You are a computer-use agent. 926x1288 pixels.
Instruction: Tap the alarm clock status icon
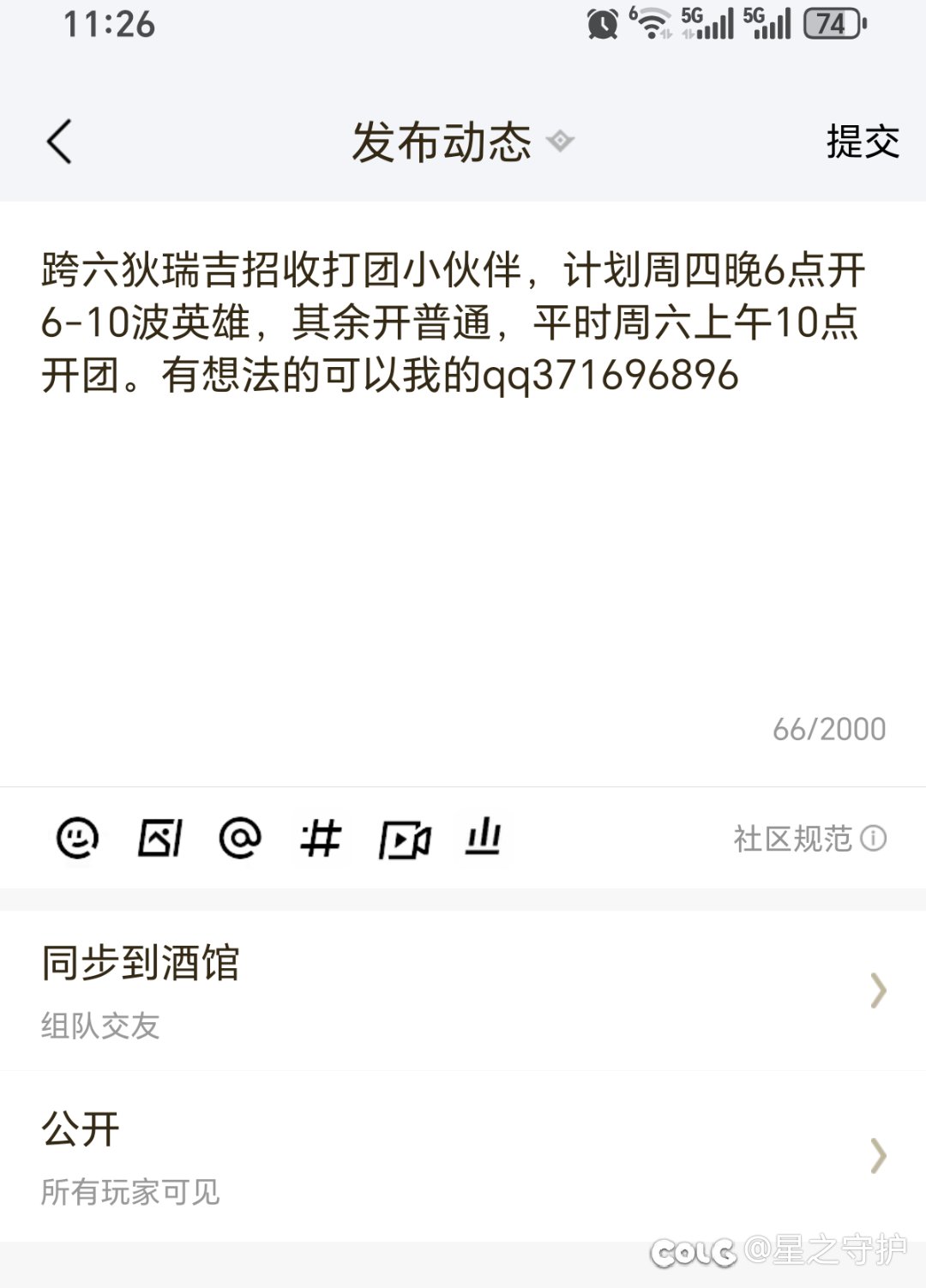[600, 26]
